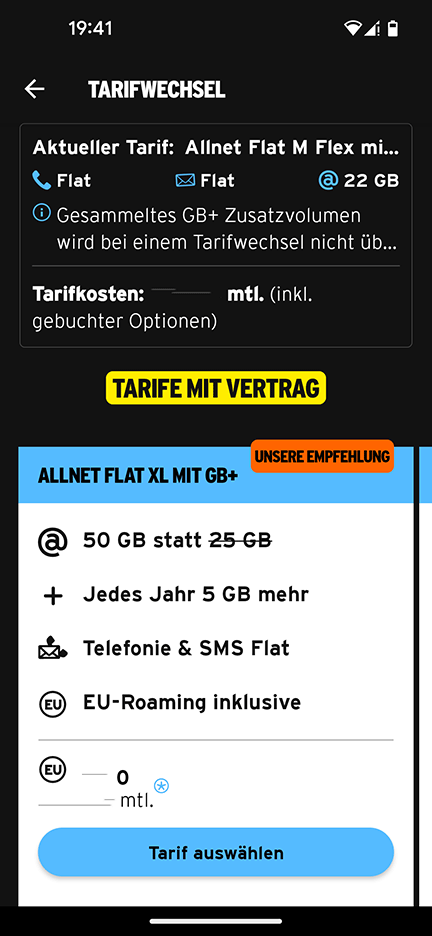Image resolution: width=432 pixels, height=936 pixels.
Task: Tap the Tarif auswählen button
Action: click(x=216, y=852)
